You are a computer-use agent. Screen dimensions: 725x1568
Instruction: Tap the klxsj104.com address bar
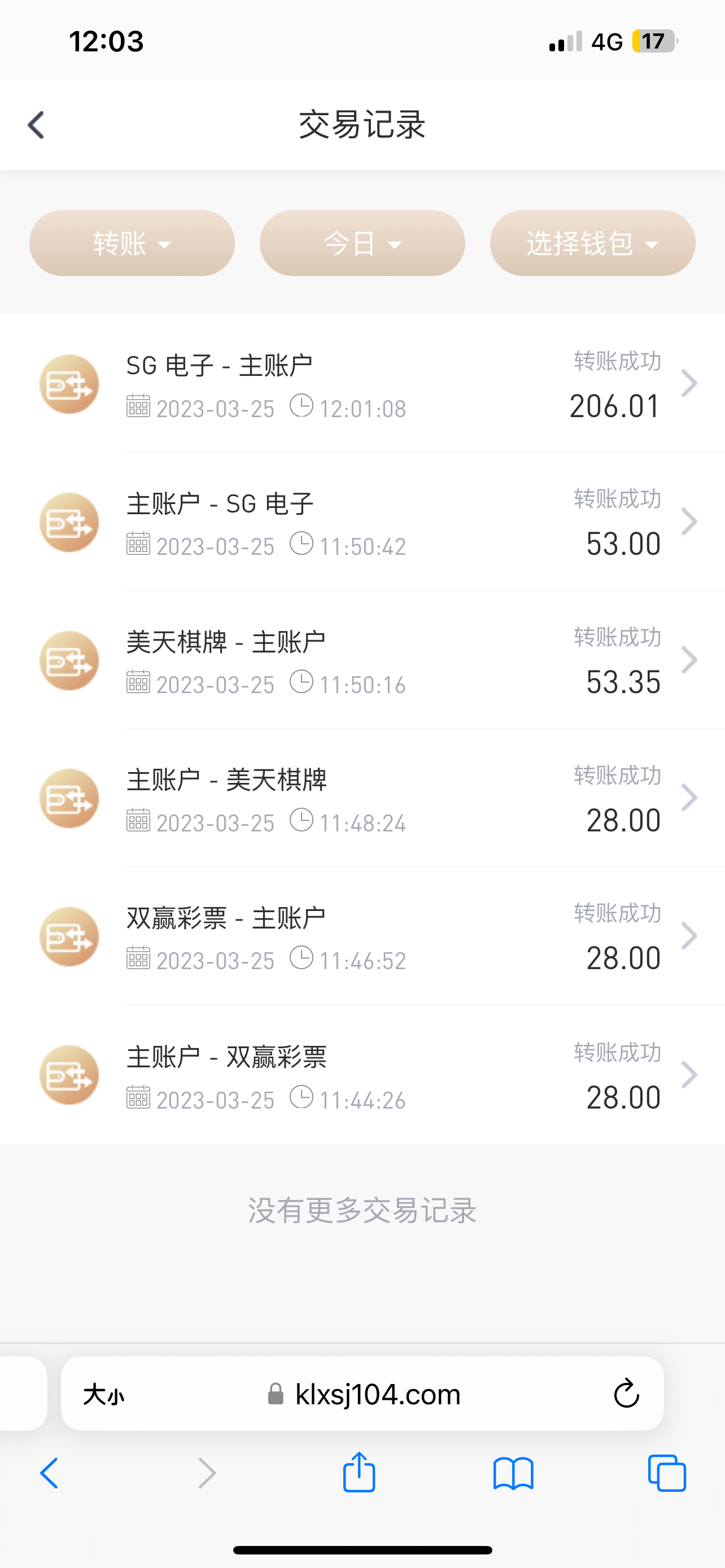point(377,1394)
